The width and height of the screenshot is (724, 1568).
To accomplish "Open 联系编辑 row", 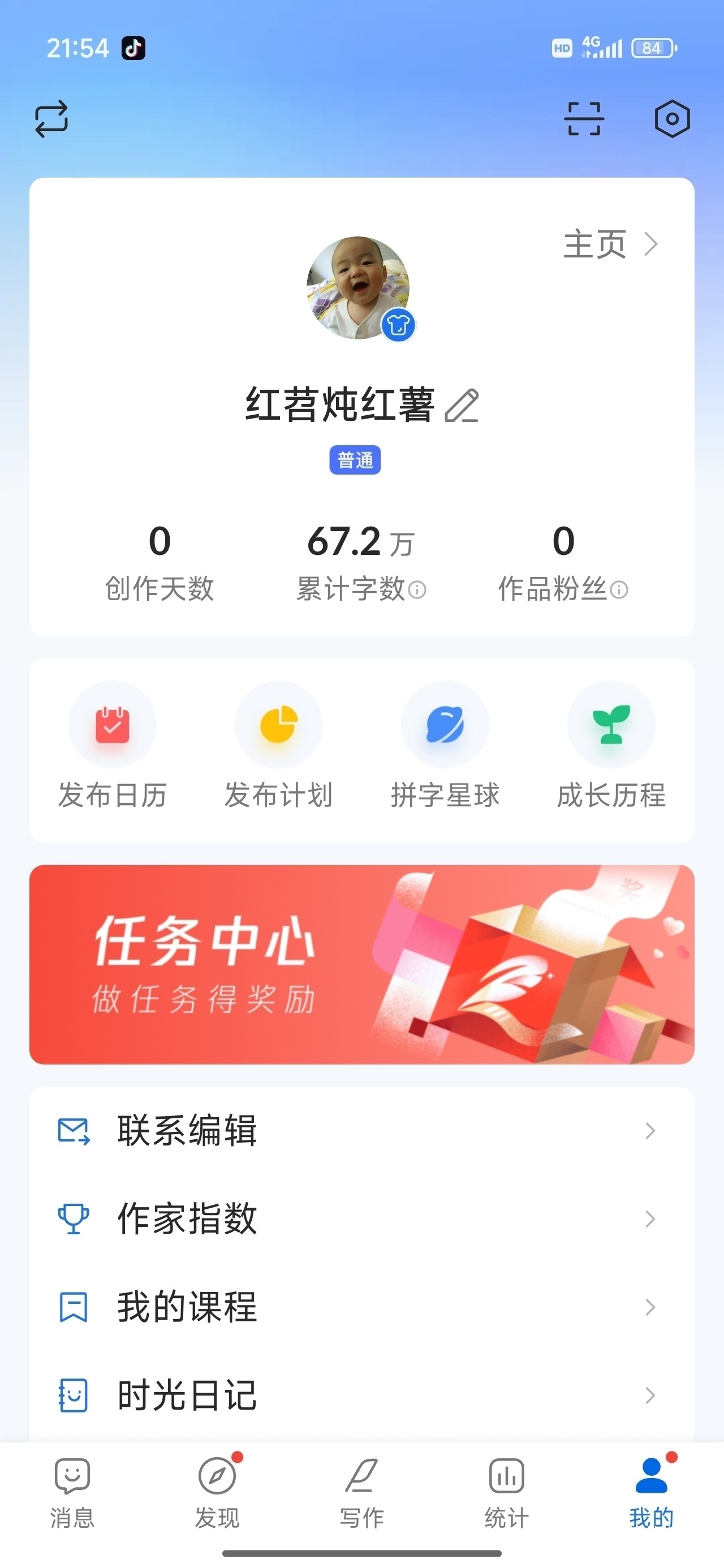I will (361, 1131).
